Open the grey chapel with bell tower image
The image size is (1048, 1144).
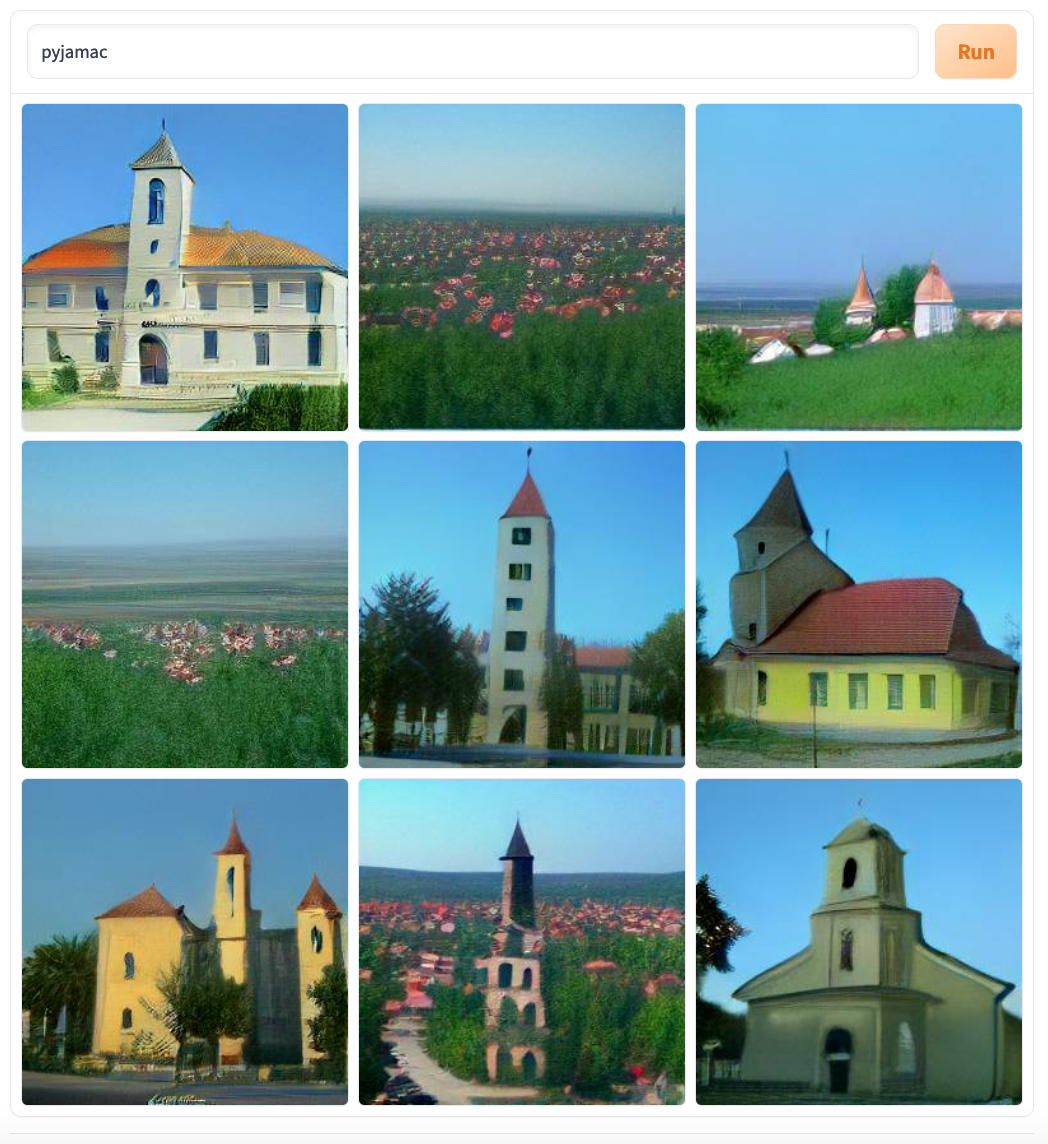pyautogui.click(x=859, y=942)
